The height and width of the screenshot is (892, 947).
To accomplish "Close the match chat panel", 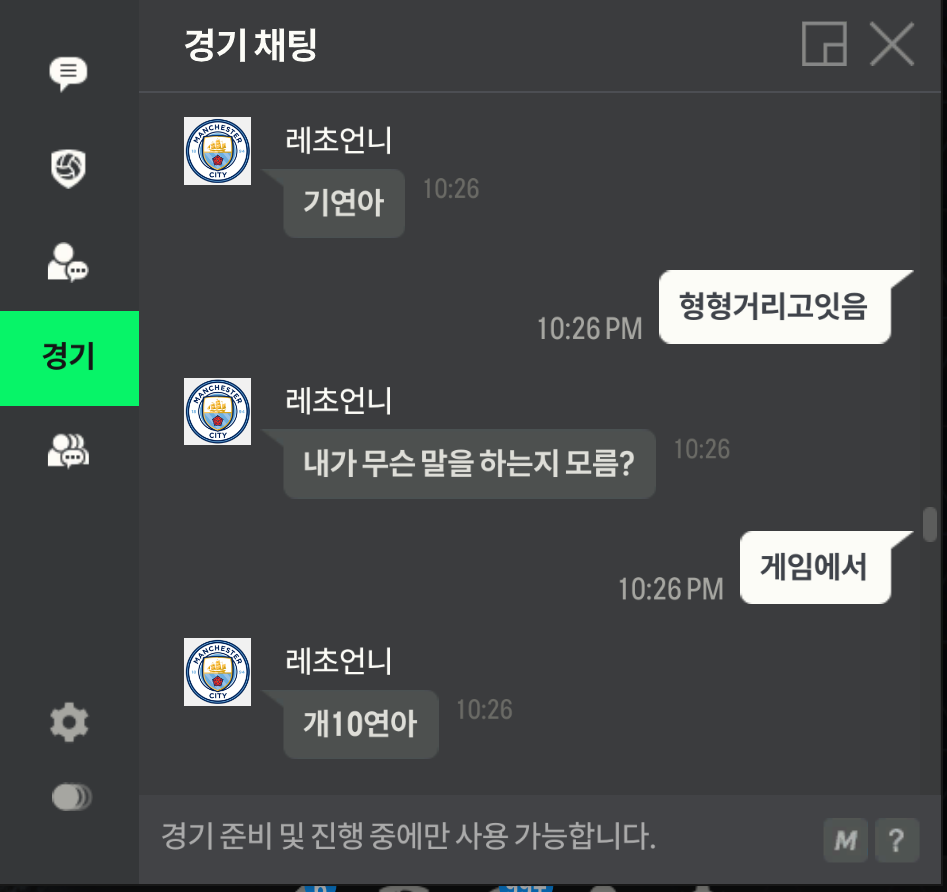I will tap(891, 45).
